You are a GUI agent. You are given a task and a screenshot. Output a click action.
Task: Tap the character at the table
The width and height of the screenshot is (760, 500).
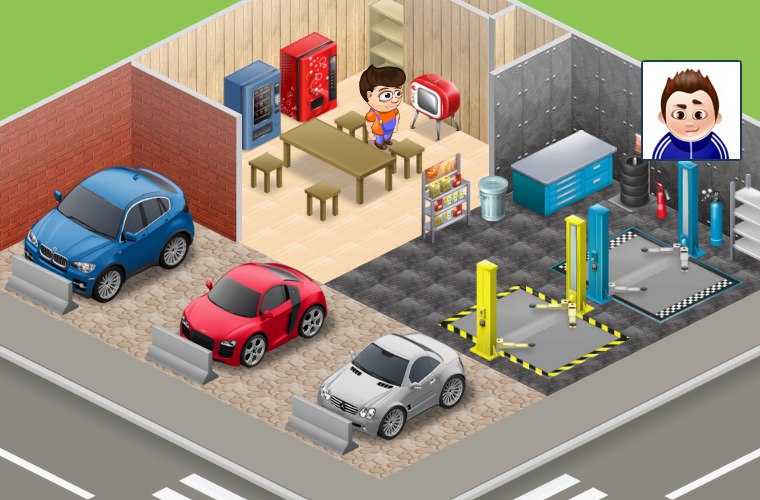click(382, 107)
